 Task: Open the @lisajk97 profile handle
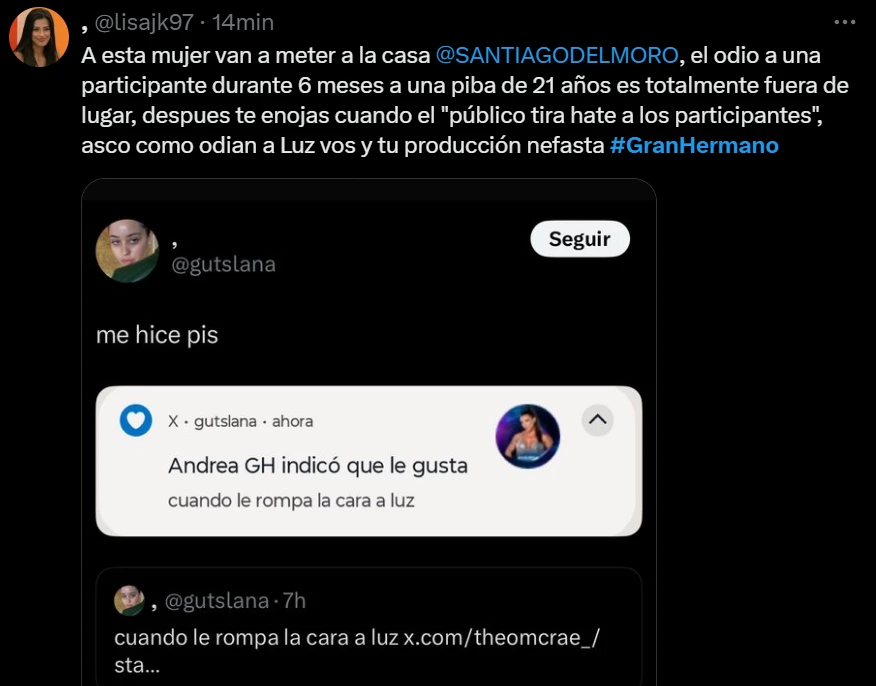(x=147, y=22)
